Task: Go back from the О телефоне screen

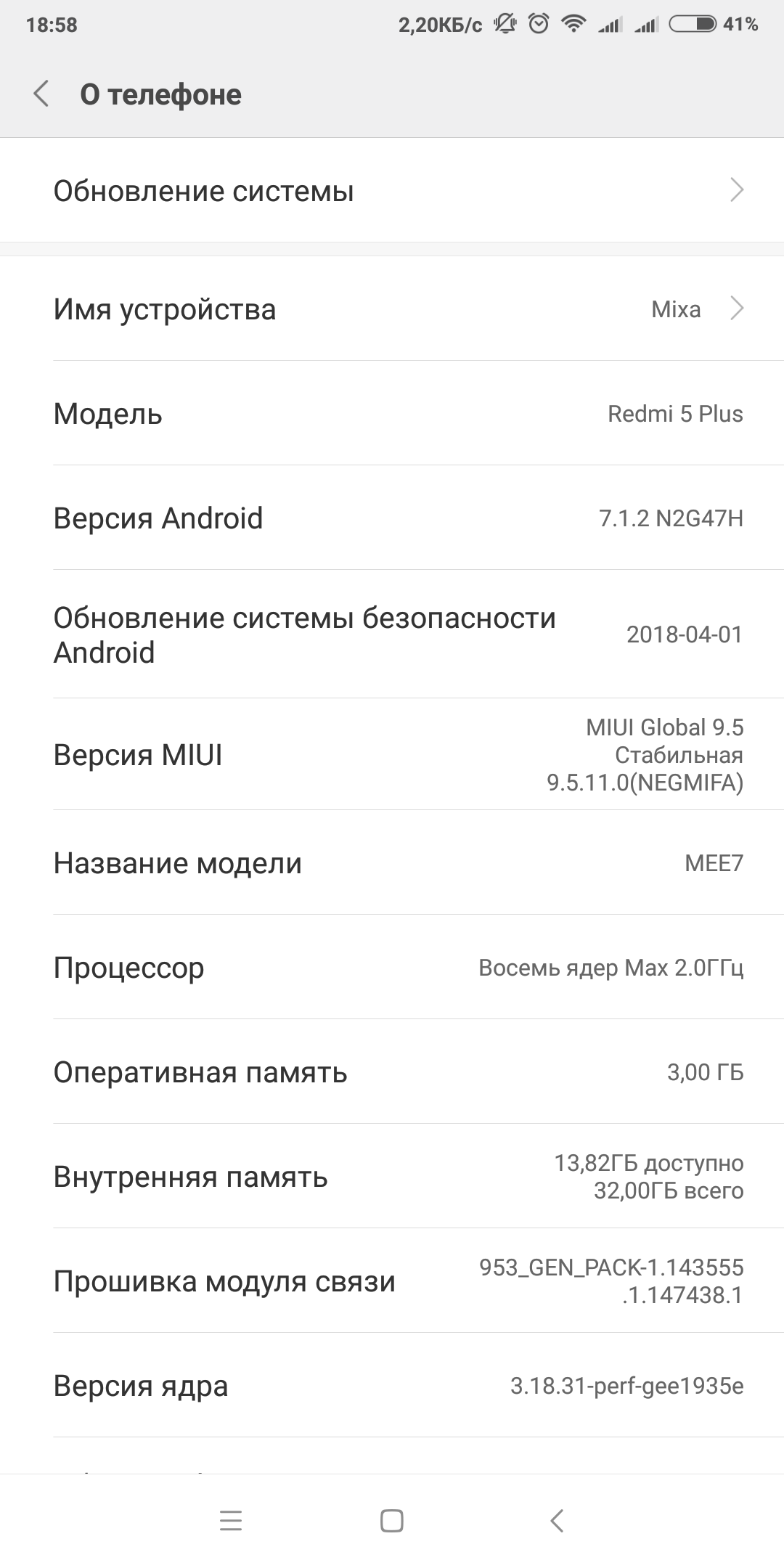Action: point(41,94)
